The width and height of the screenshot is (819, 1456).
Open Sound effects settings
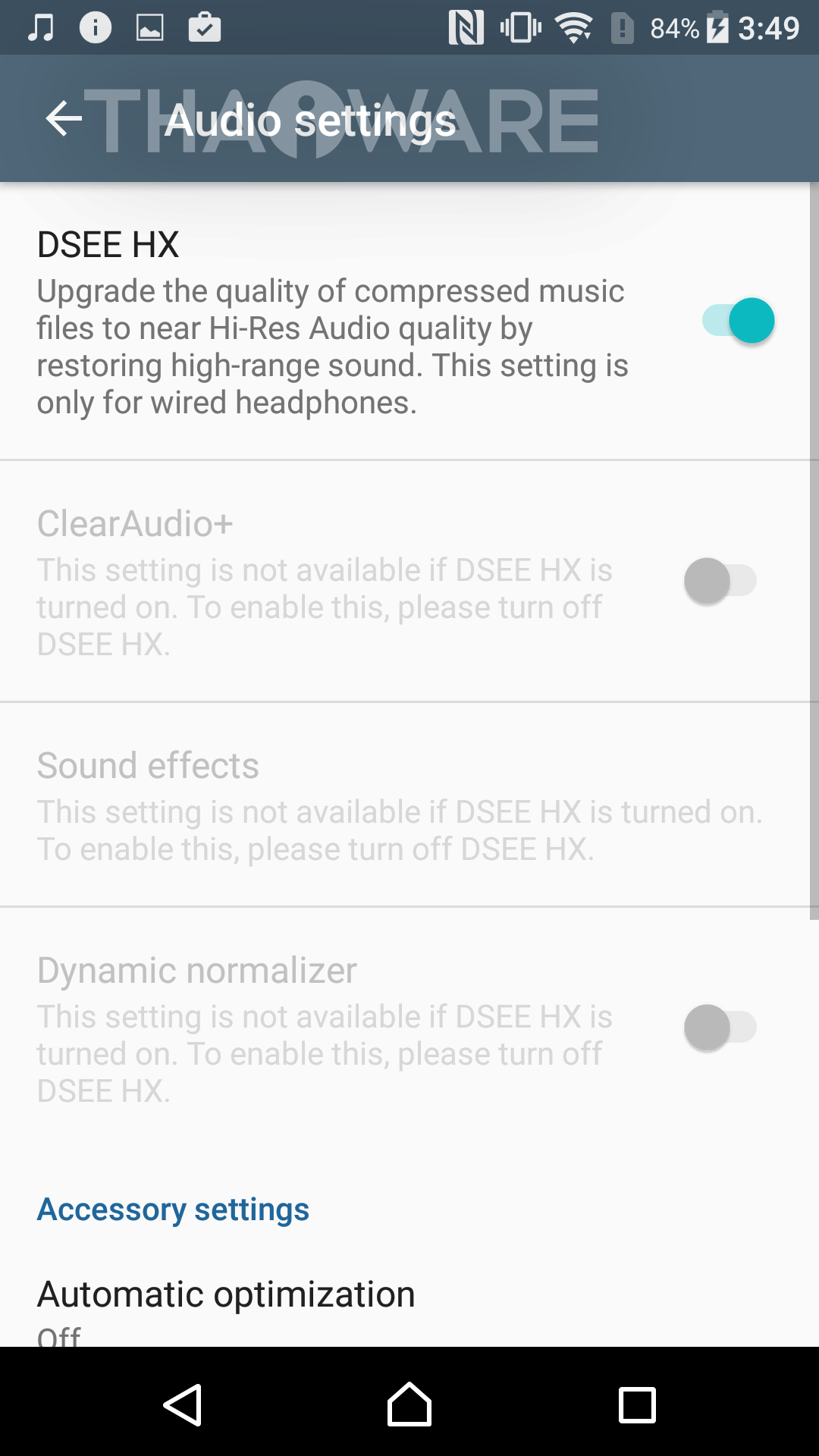(x=400, y=805)
